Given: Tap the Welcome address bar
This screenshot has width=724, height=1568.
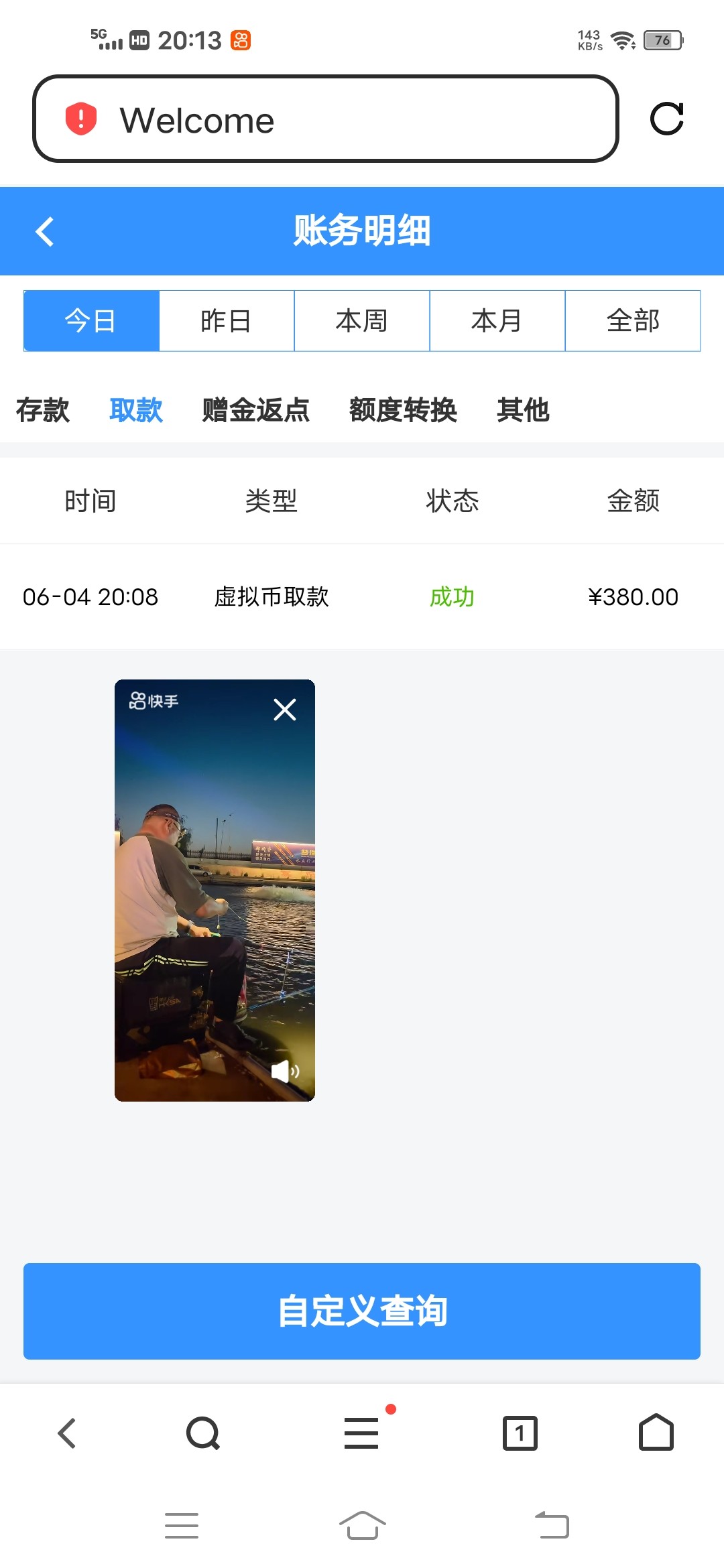Looking at the screenshot, I should pos(325,119).
